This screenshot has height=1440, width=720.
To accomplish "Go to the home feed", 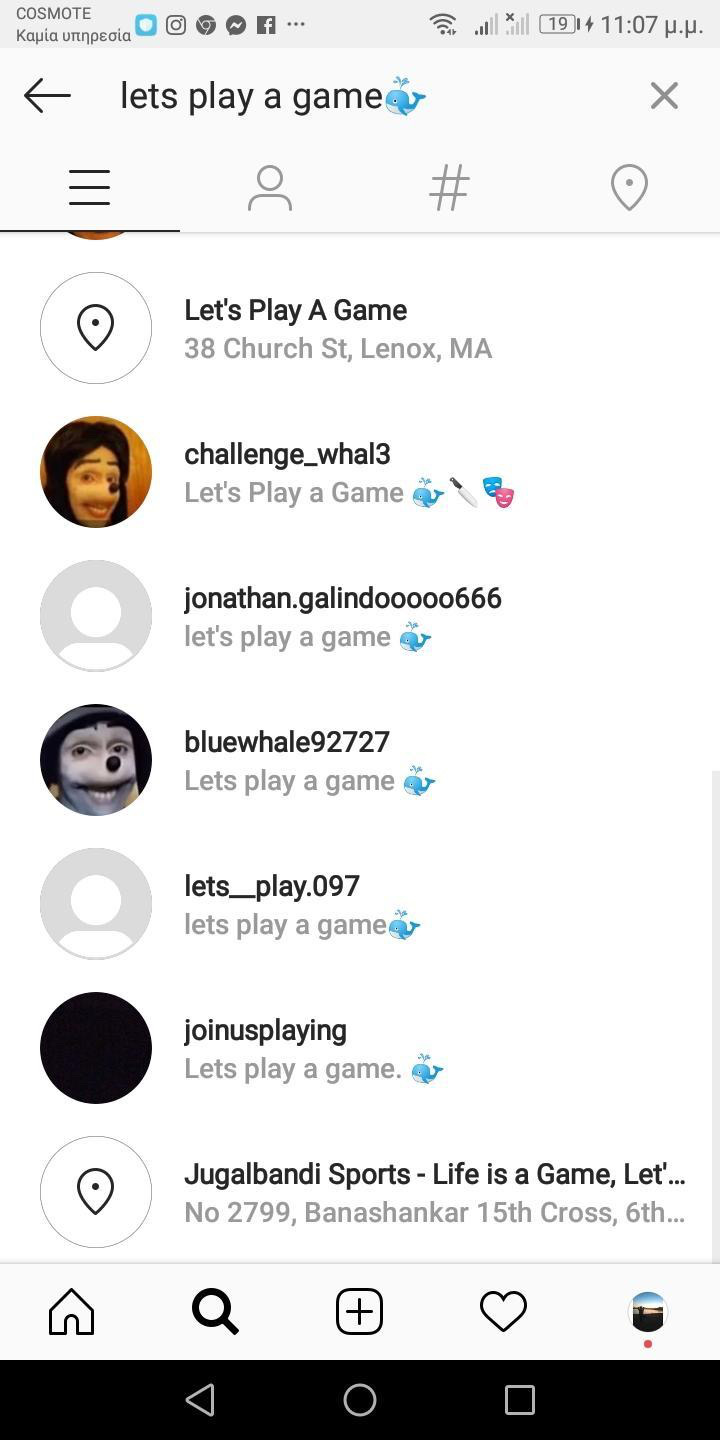I will pos(71,1311).
